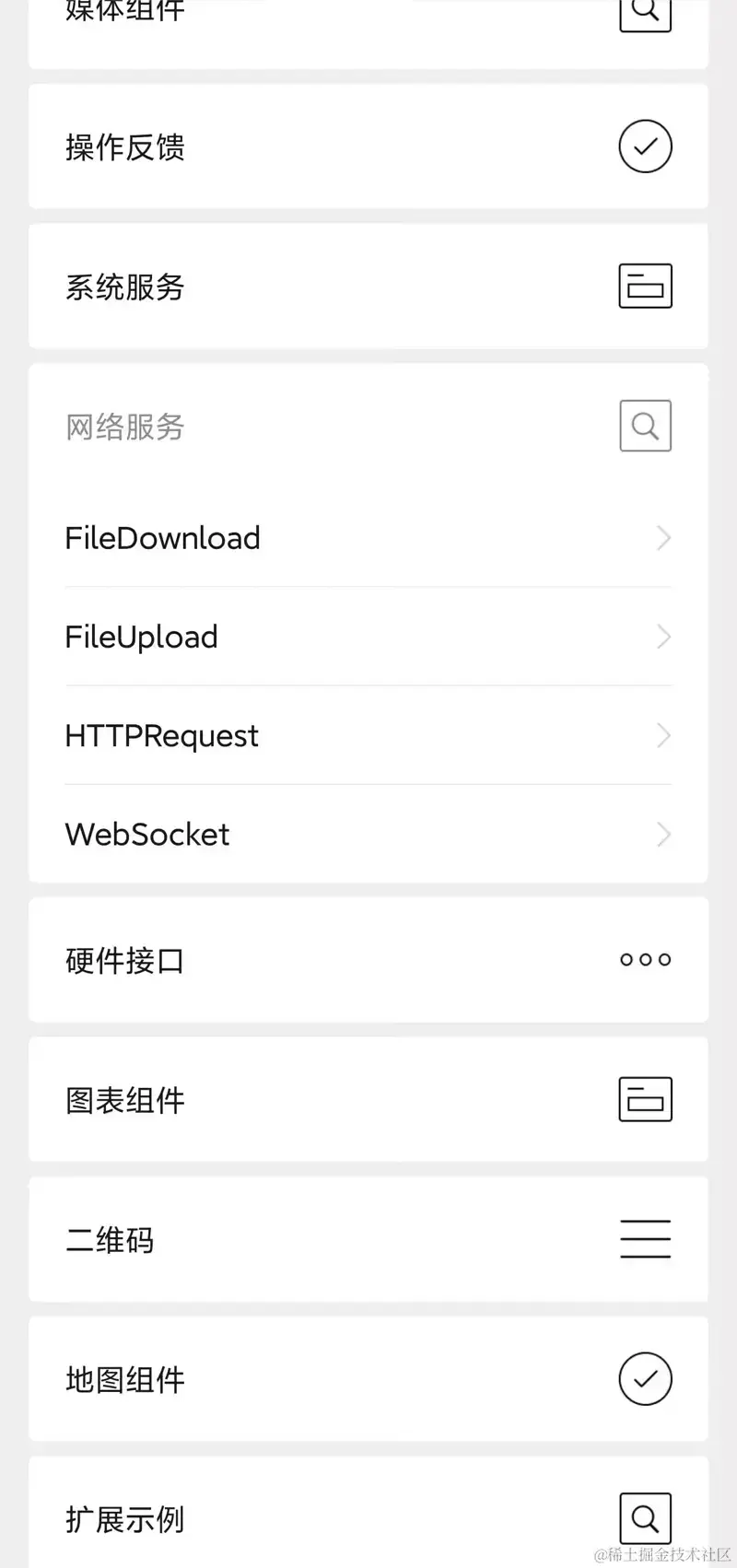Open the WebSocket detail via its chevron
The image size is (737, 1568).
[x=663, y=835]
